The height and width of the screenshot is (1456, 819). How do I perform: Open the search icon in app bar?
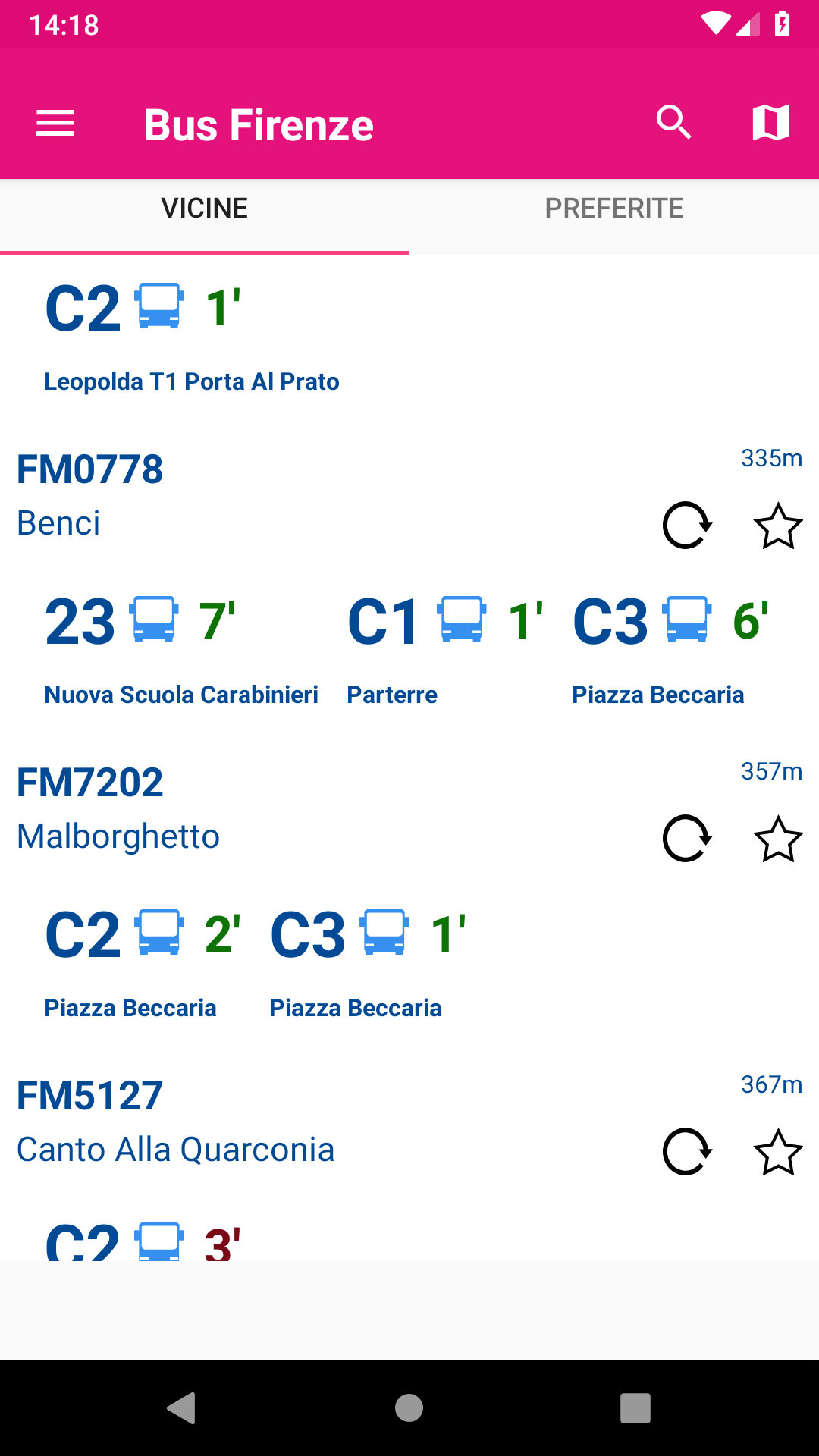tap(673, 123)
